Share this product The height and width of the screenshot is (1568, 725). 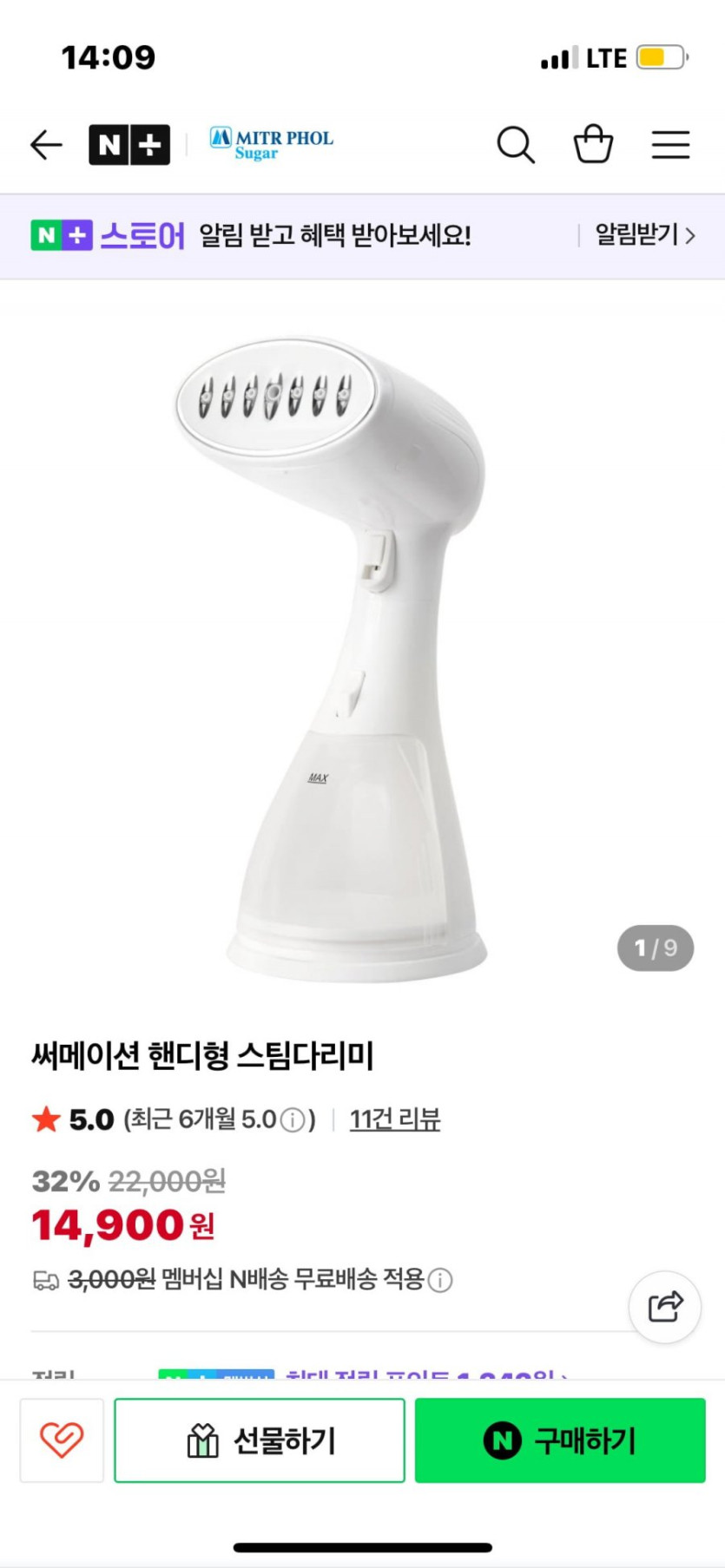(x=665, y=1307)
